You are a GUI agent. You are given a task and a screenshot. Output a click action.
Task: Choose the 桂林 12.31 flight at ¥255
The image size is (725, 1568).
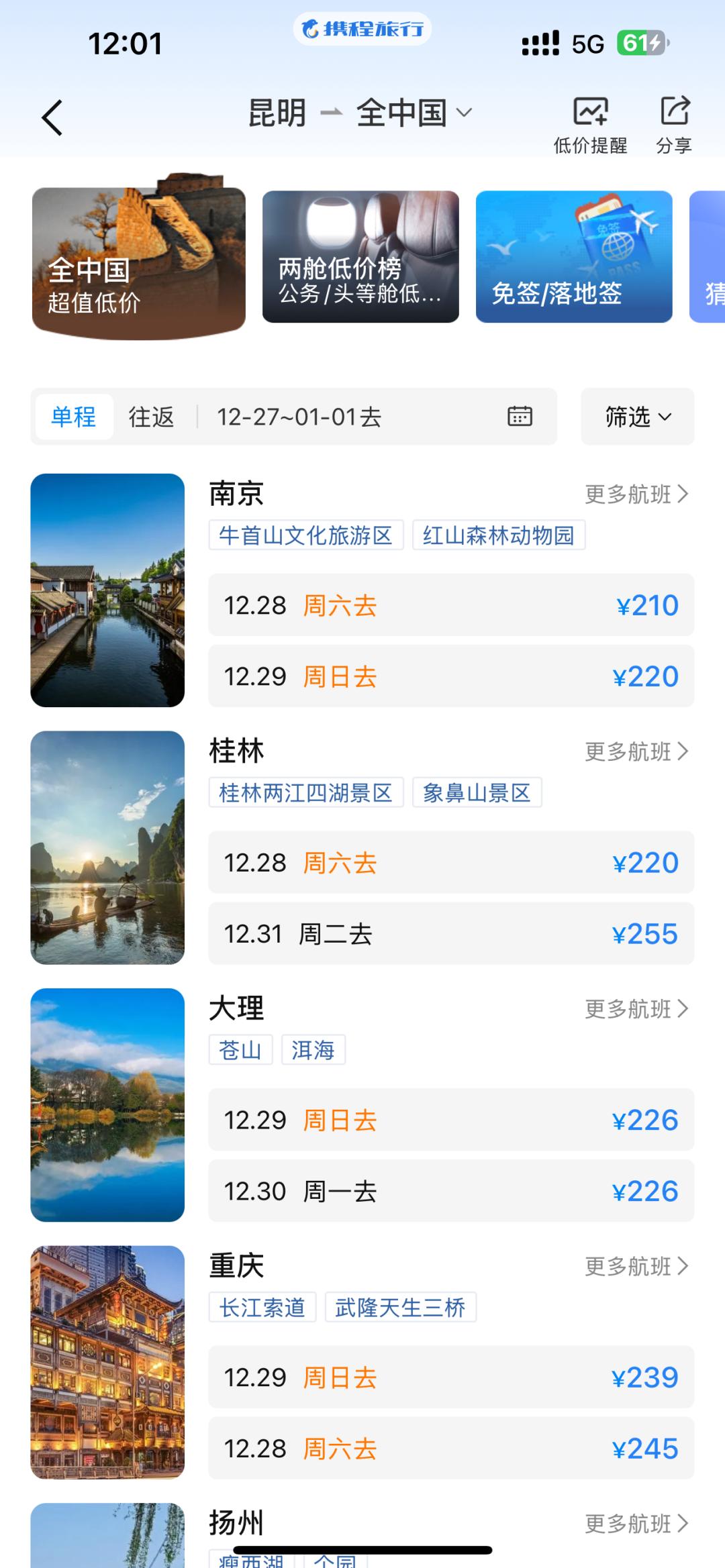tap(450, 934)
